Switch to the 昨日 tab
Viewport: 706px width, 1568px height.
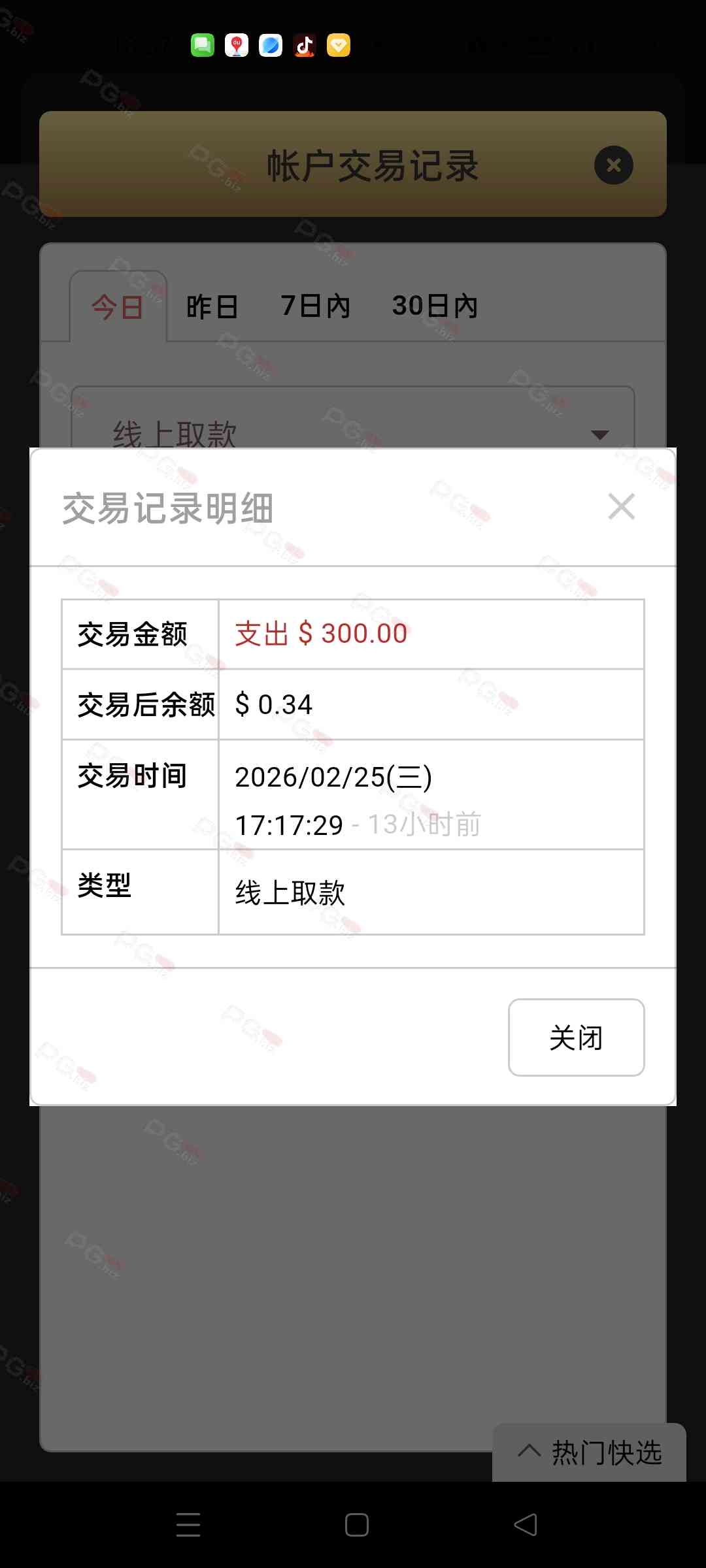212,306
